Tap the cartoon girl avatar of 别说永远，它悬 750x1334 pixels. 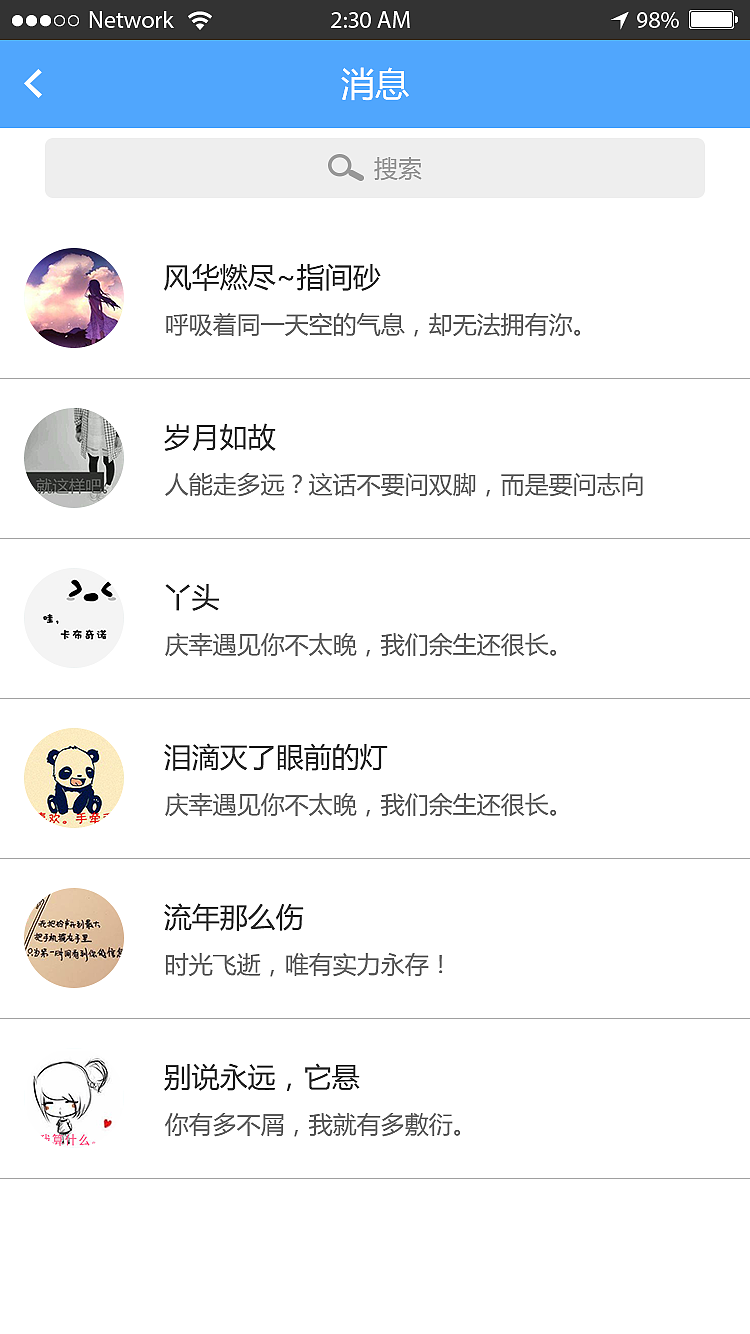coord(74,1098)
